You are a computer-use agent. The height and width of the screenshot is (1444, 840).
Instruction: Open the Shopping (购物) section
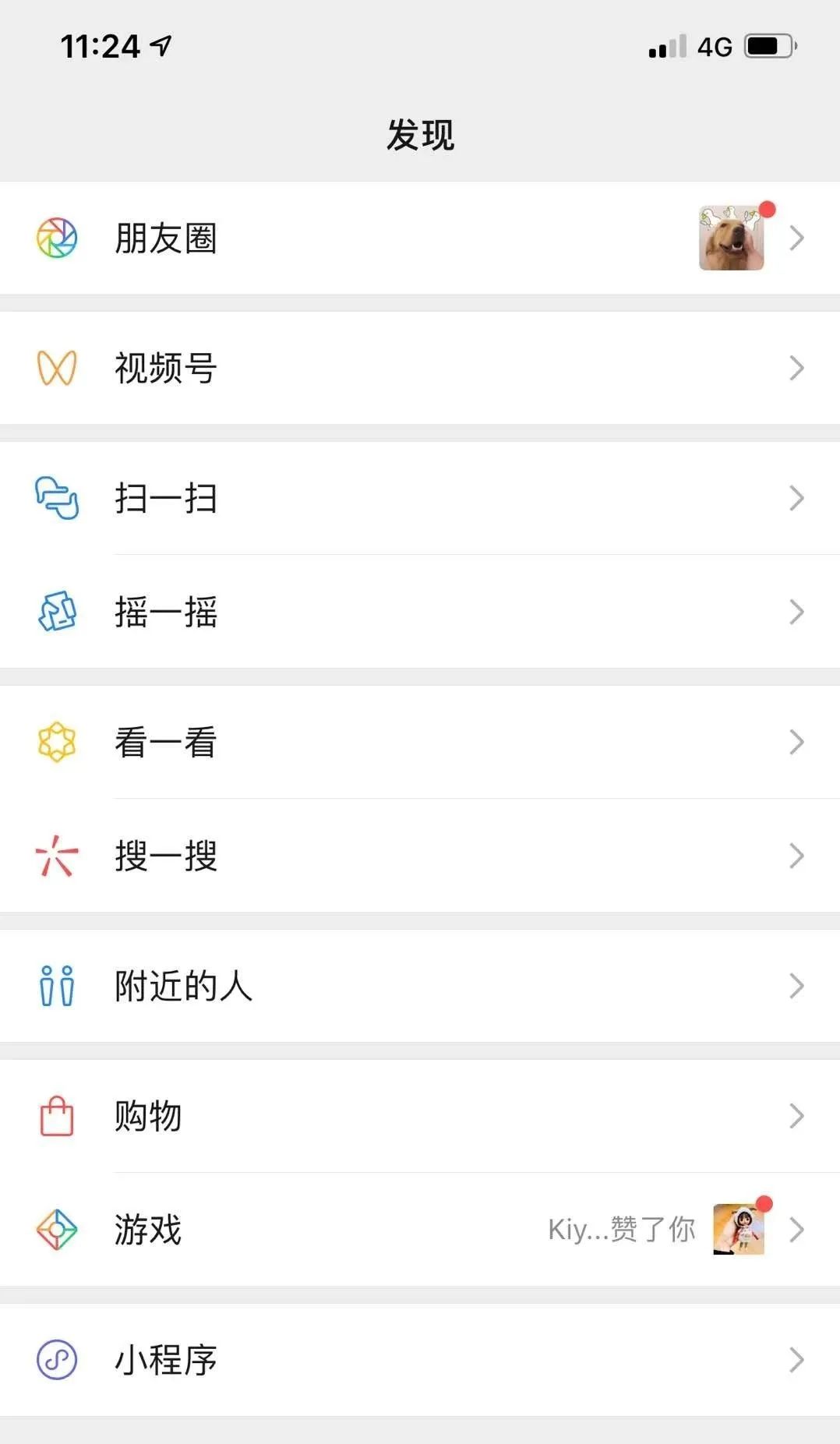(x=146, y=1116)
